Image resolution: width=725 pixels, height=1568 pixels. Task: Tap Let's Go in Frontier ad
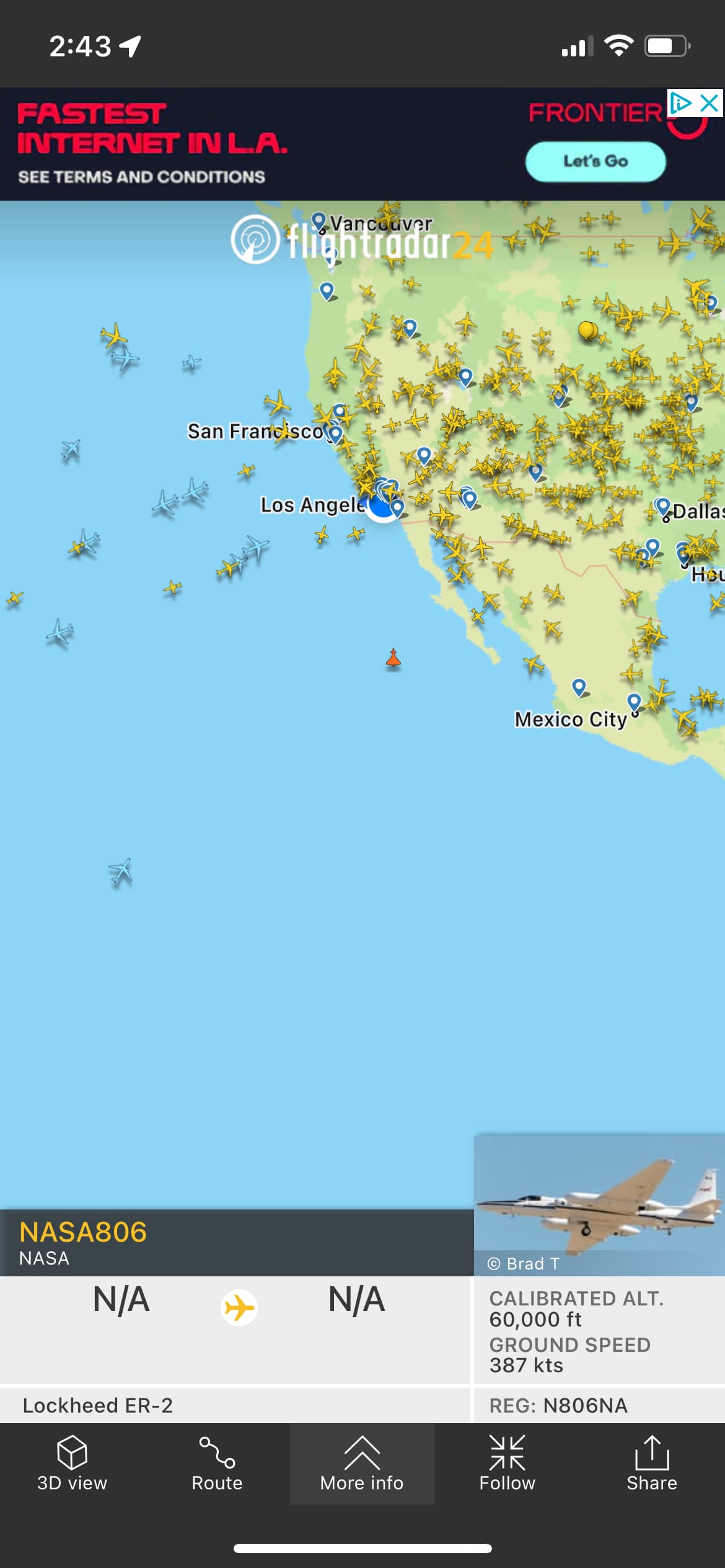tap(595, 161)
